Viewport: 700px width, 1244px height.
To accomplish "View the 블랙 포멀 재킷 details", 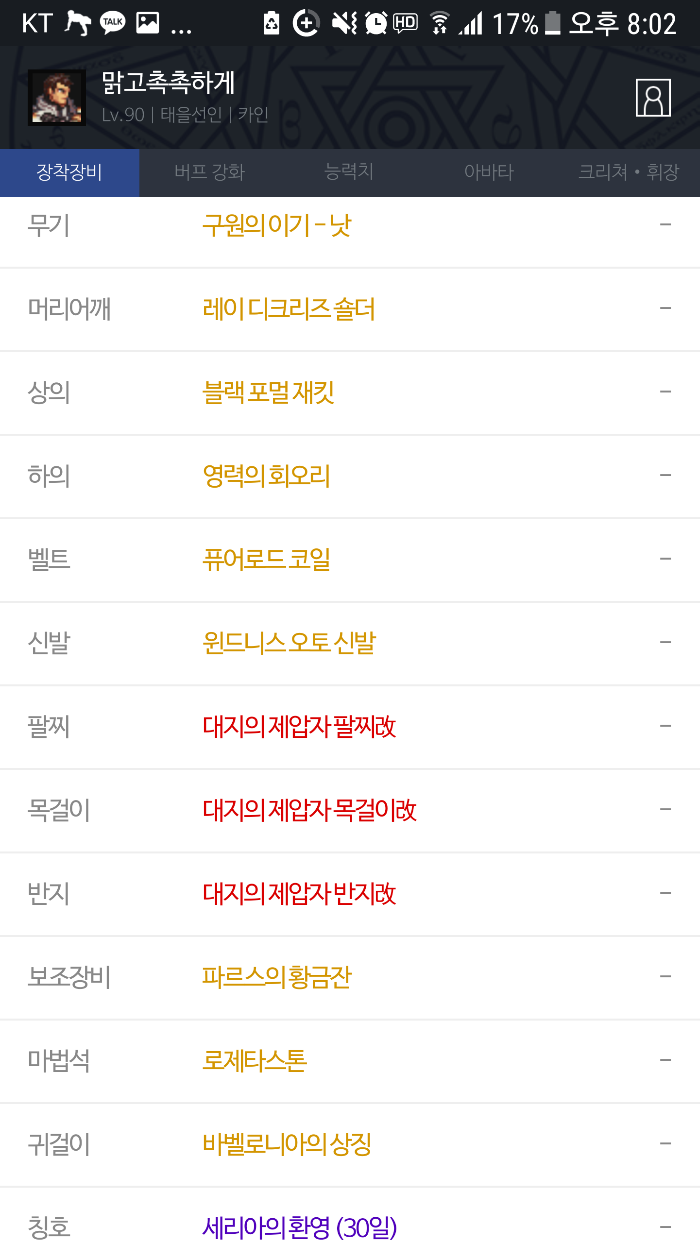I will coord(268,393).
